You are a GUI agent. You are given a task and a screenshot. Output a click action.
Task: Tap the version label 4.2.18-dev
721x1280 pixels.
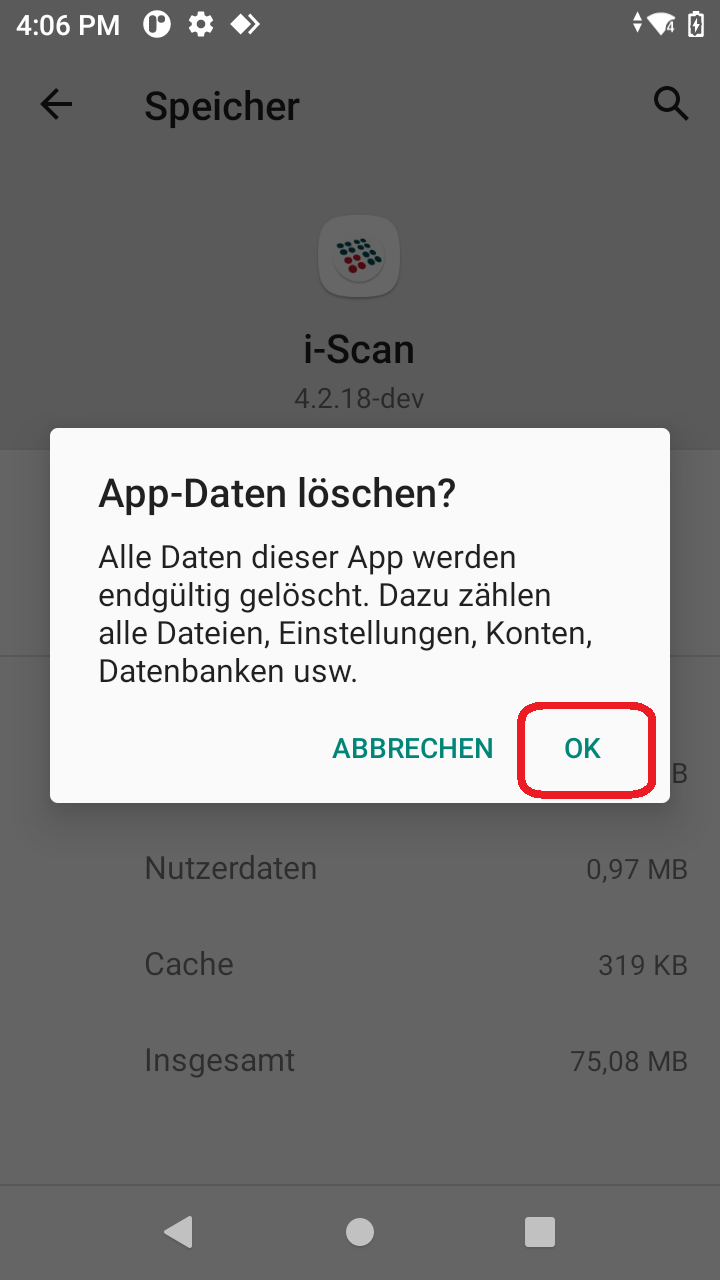359,397
